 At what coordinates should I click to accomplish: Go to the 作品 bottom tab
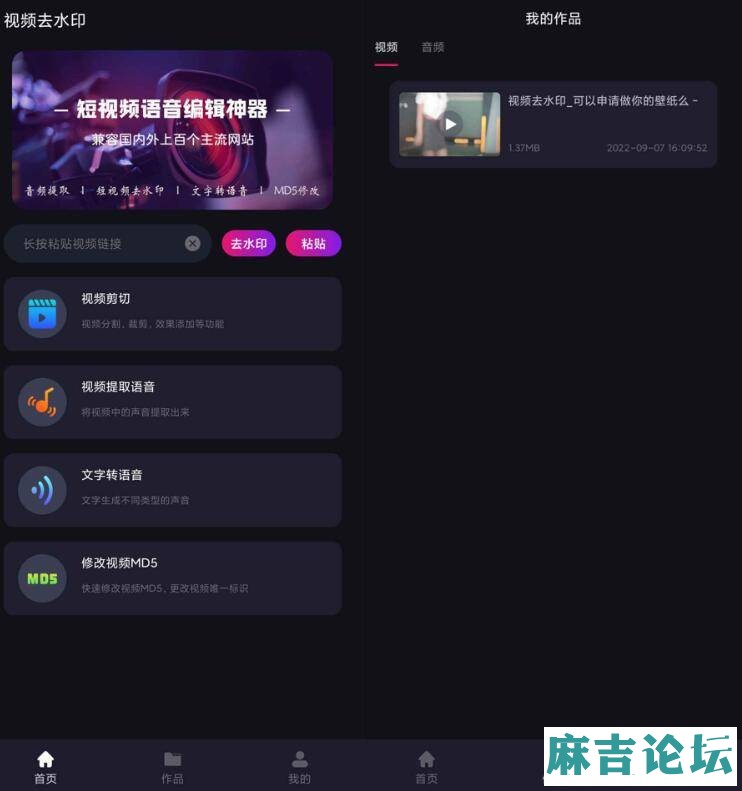click(x=172, y=767)
